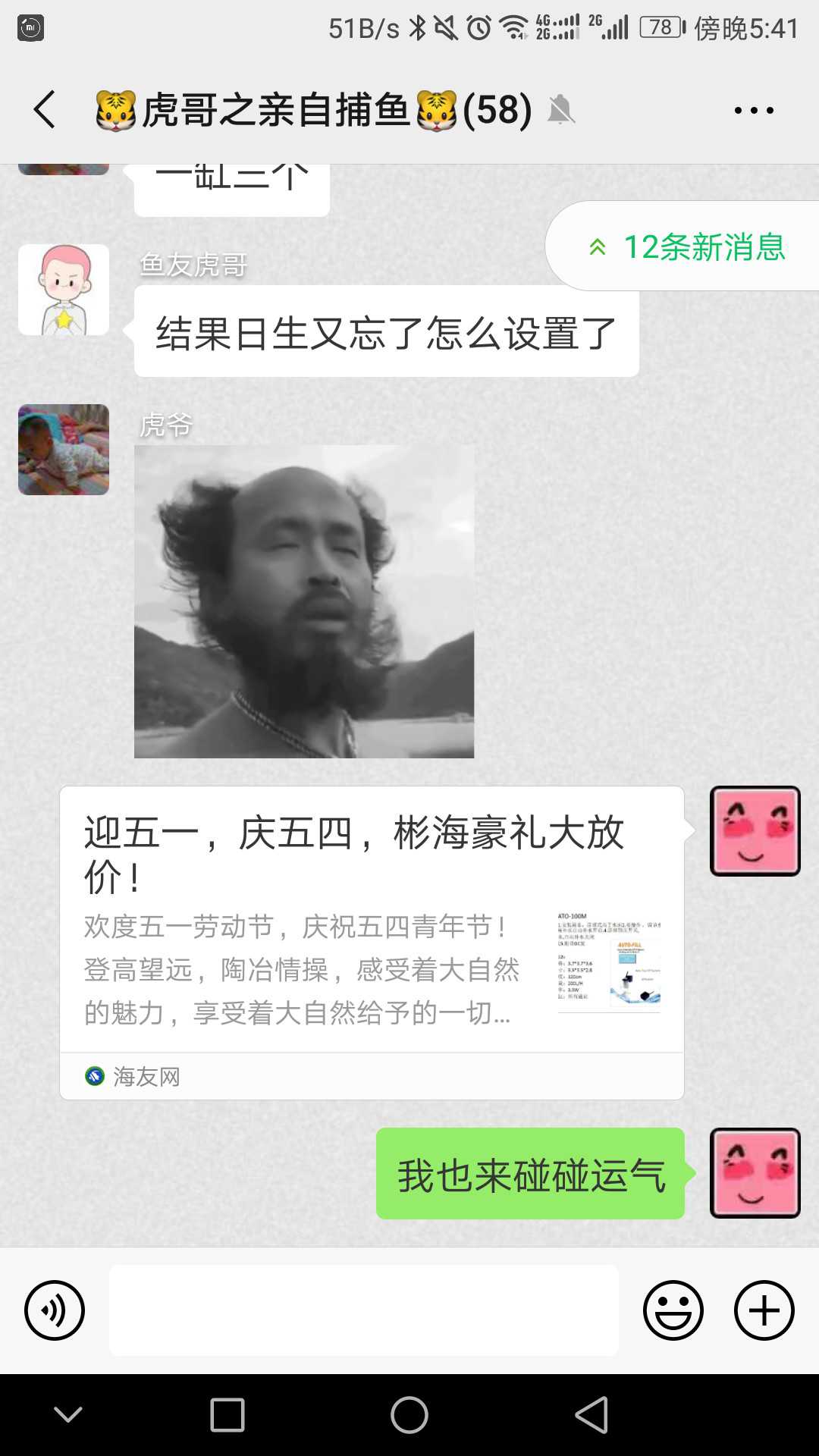Open 虎爷's profile avatar
The height and width of the screenshot is (1456, 819).
coord(64,450)
